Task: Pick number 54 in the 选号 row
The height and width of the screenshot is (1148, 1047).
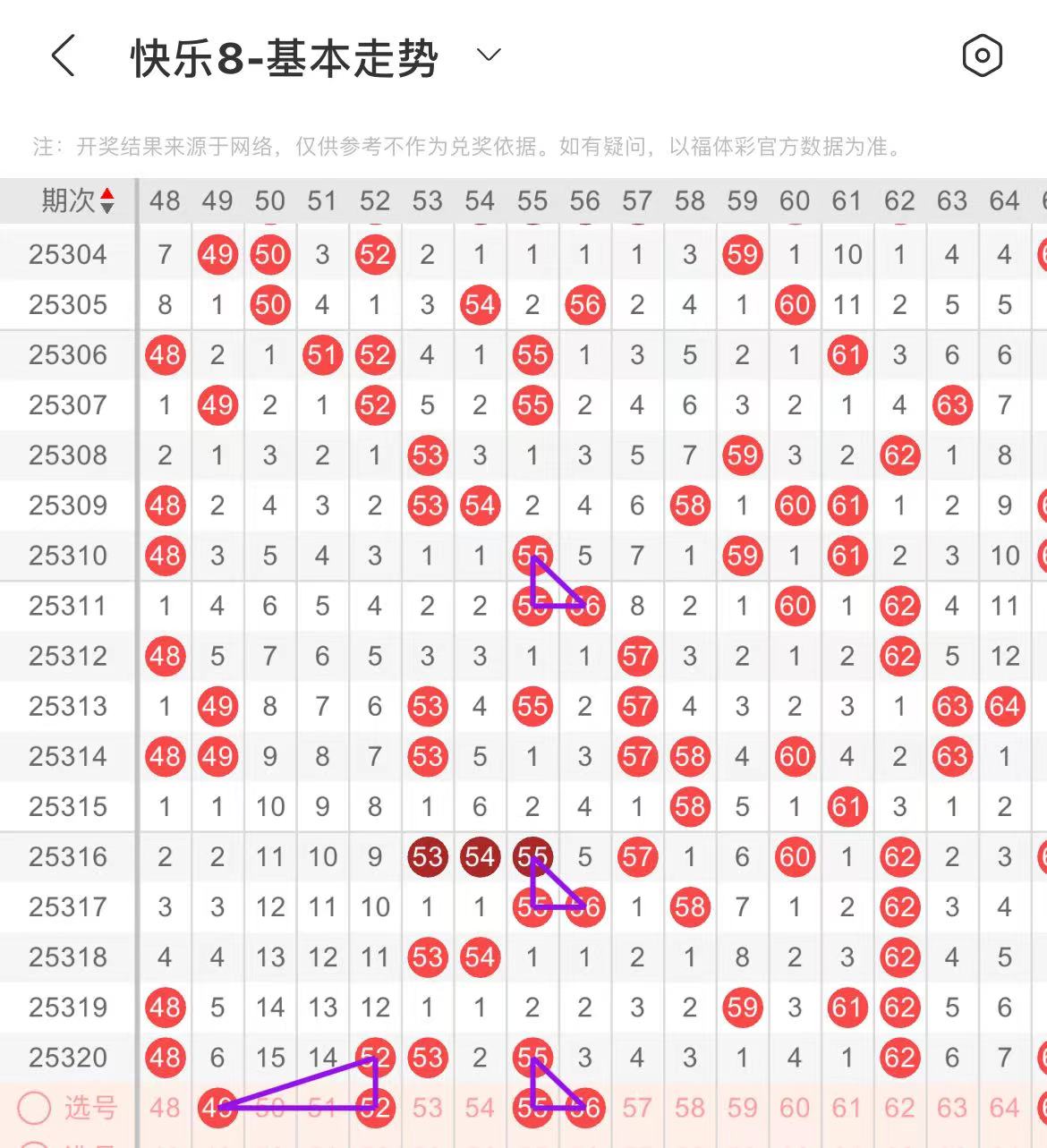Action: coord(480,1108)
